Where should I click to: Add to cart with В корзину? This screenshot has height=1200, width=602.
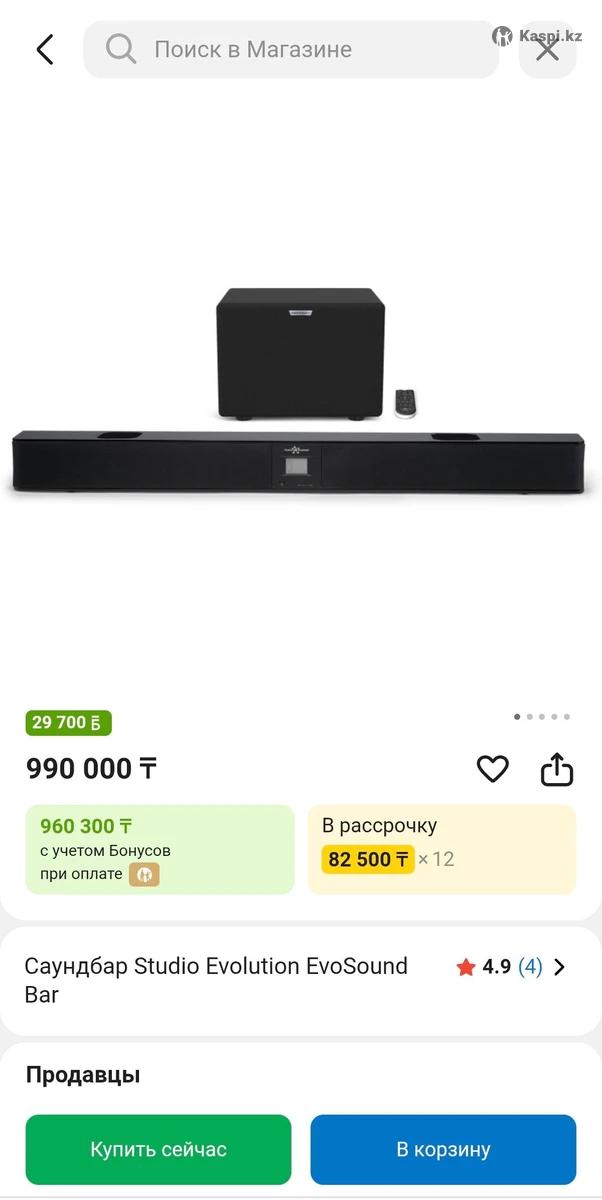[443, 1149]
